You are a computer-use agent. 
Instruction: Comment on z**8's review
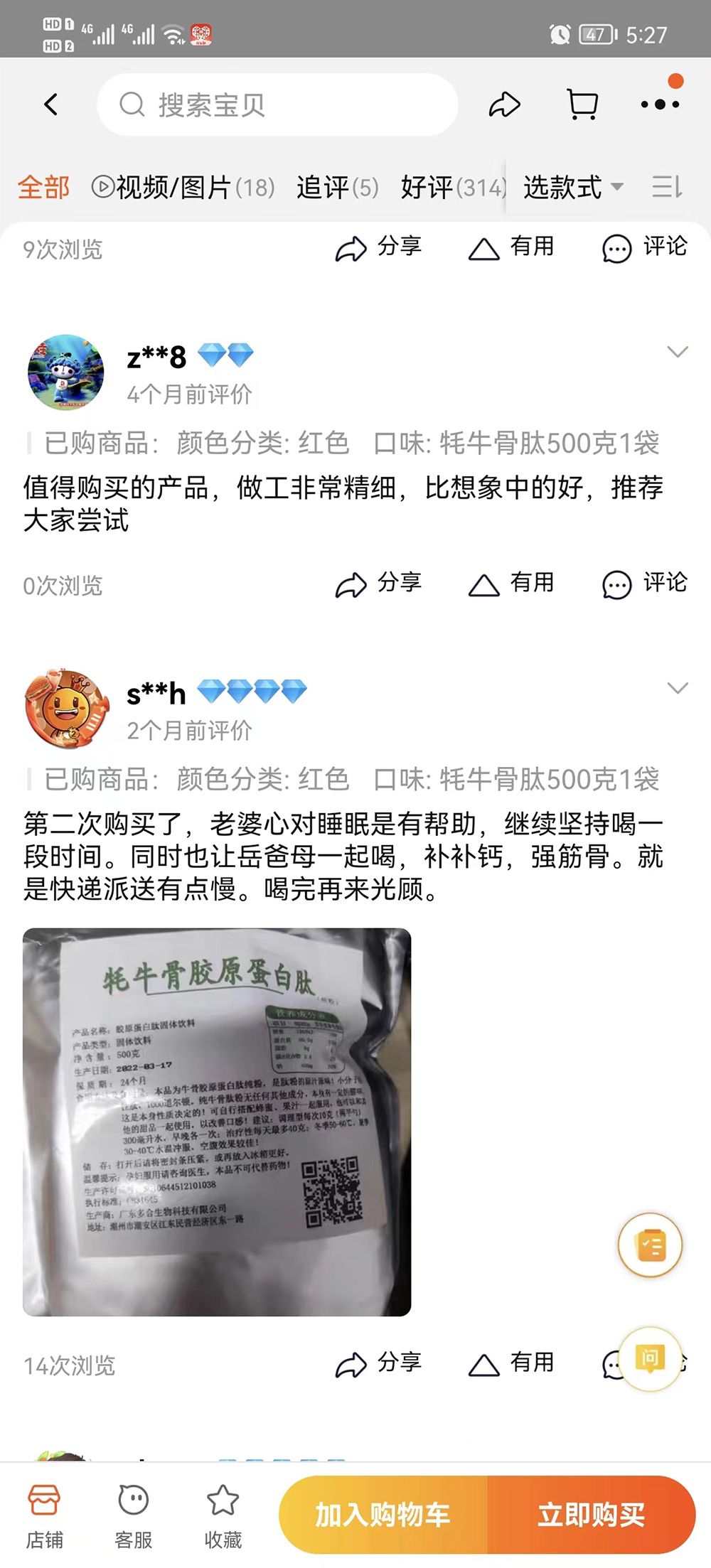[644, 584]
